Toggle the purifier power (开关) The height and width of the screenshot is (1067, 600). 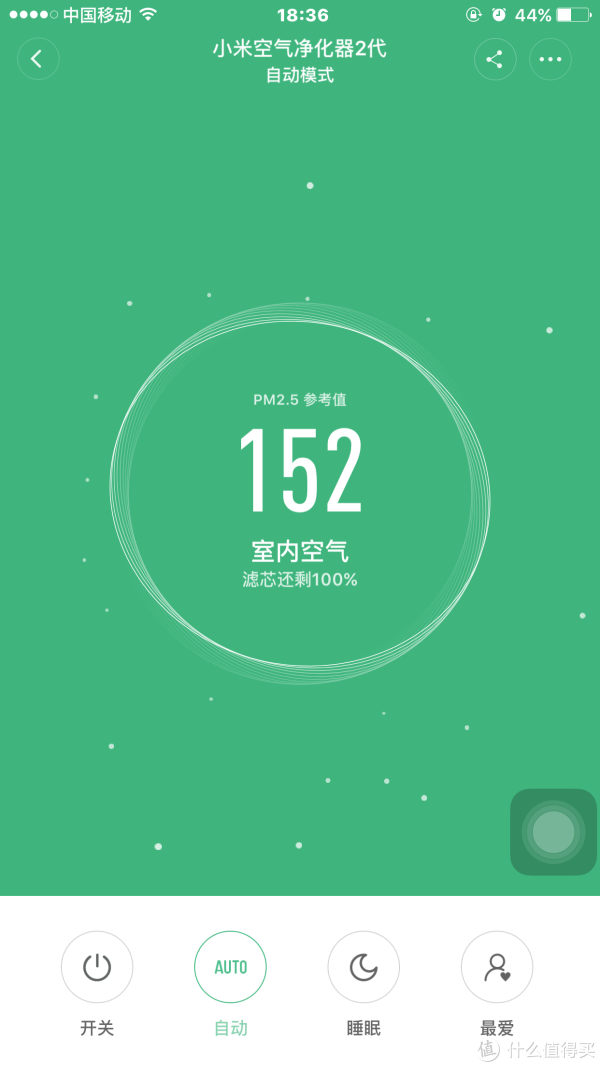(x=97, y=967)
